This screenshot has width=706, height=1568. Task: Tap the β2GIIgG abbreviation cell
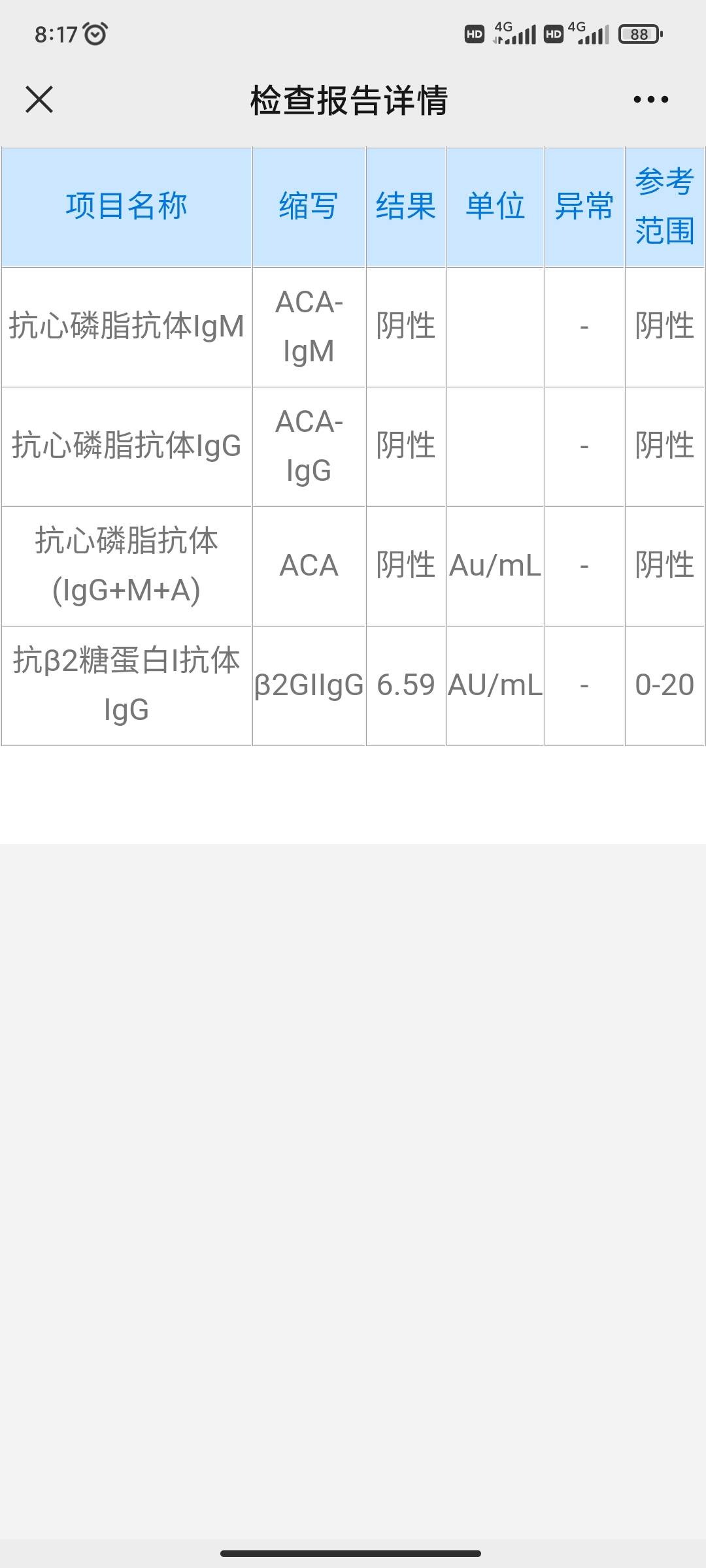click(307, 685)
